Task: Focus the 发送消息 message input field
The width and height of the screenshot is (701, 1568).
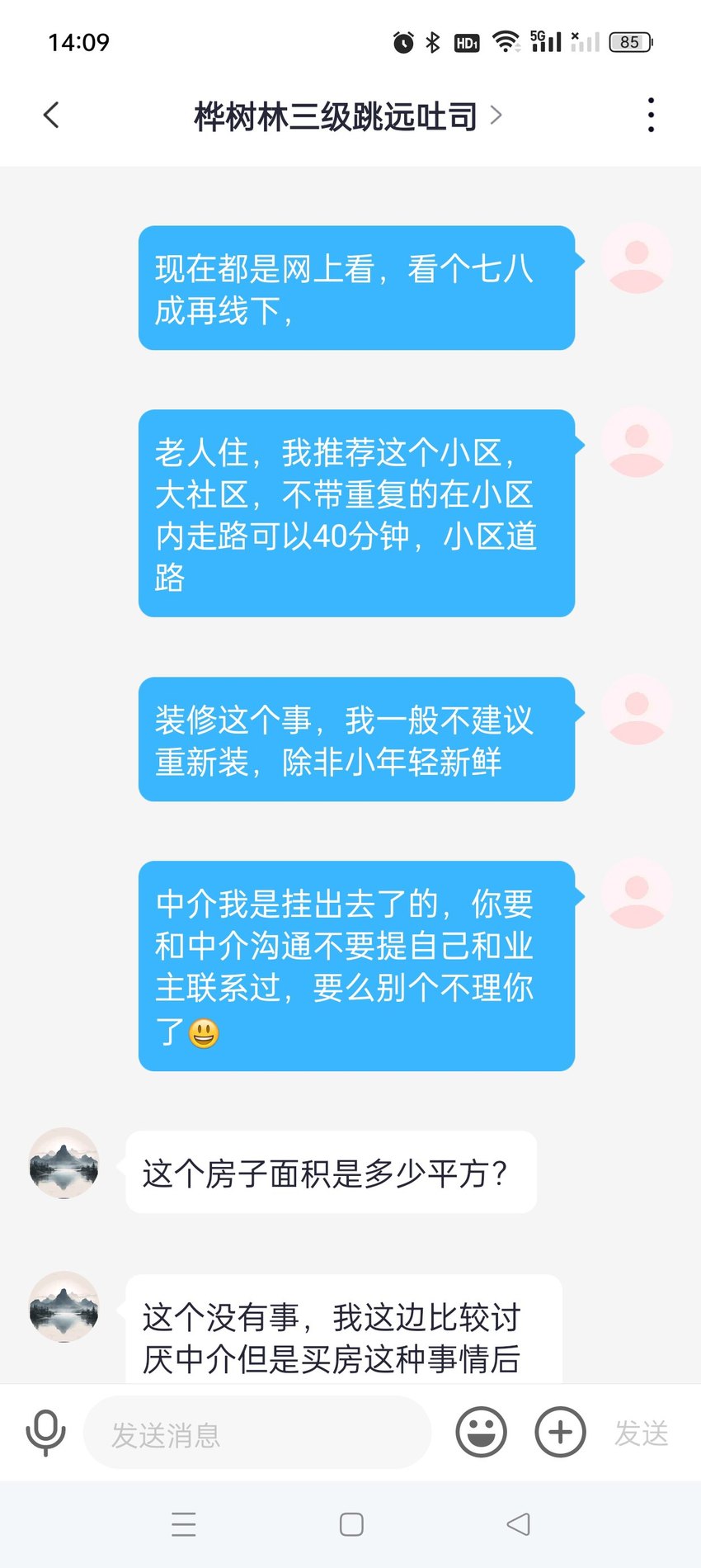Action: coord(257,1433)
